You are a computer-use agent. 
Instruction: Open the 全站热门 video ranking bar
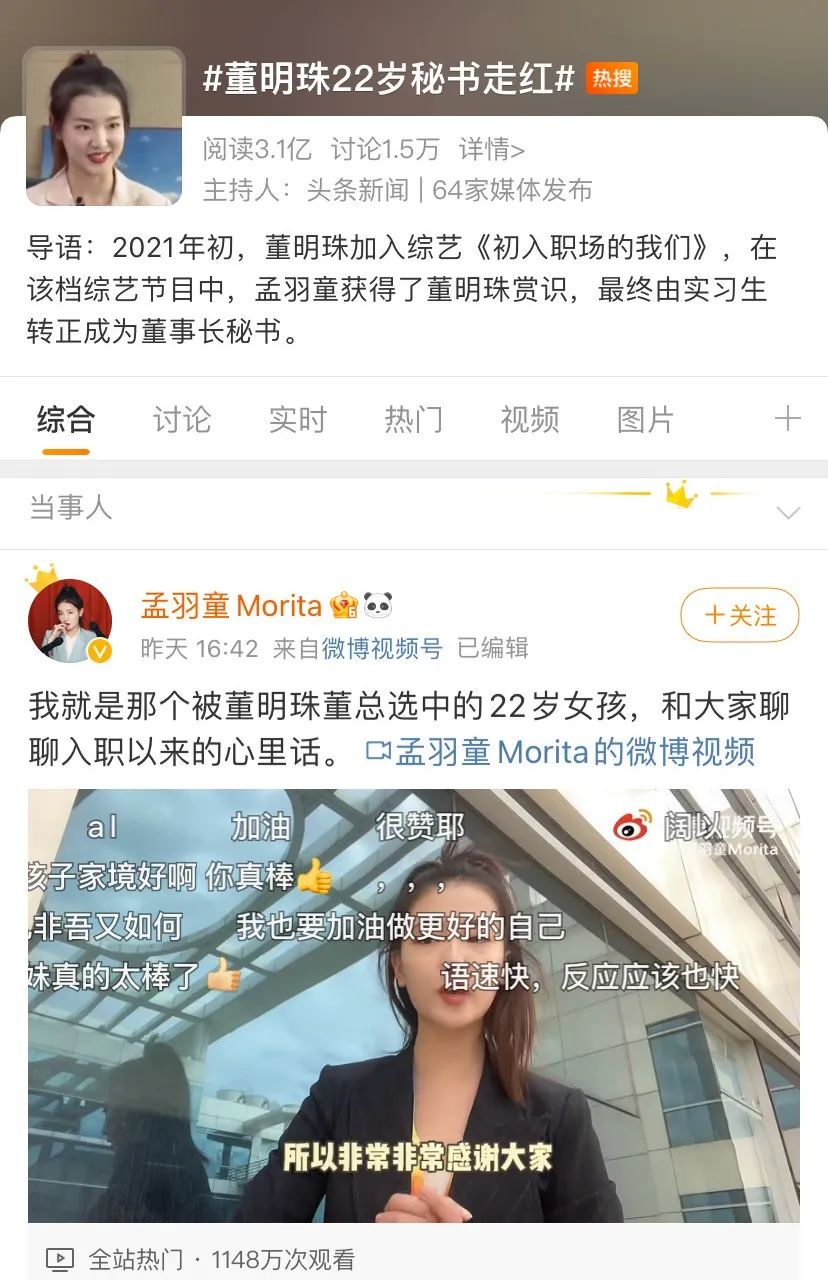point(414,1258)
